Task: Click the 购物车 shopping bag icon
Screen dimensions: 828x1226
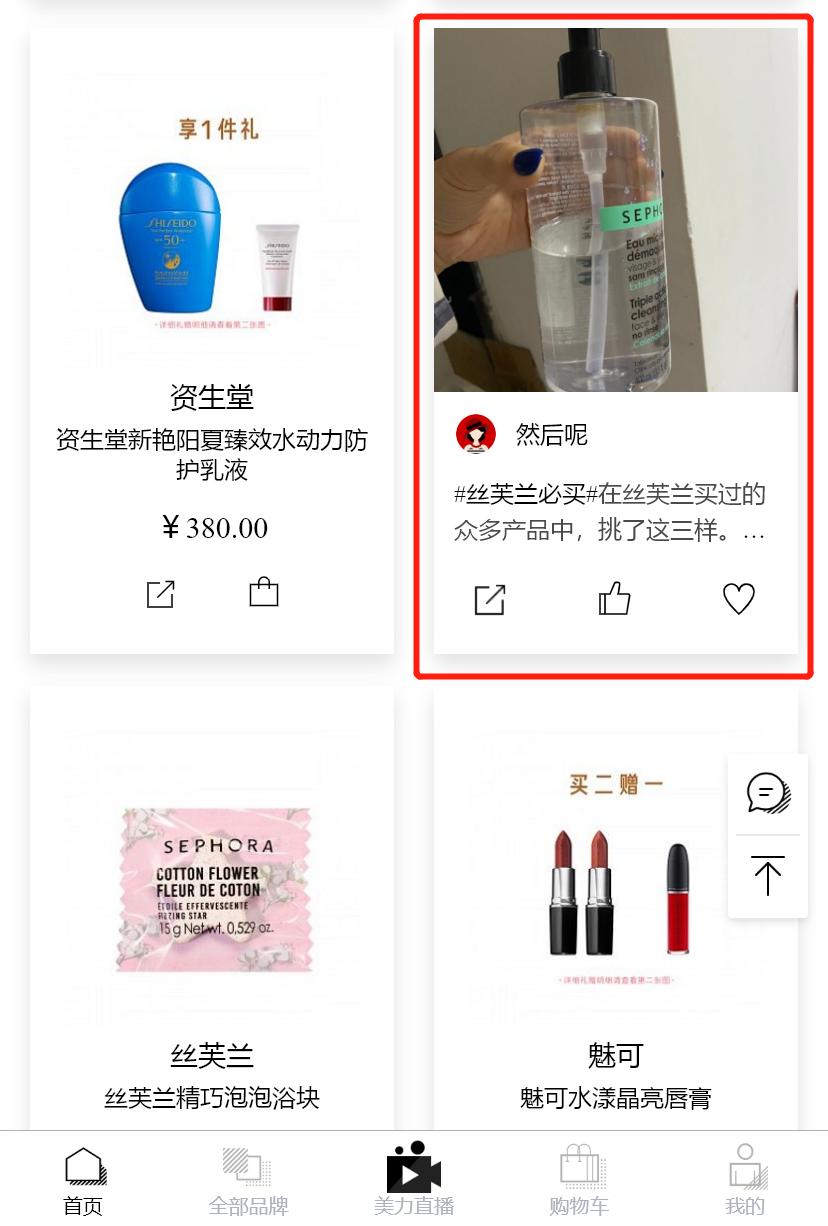Action: 579,1166
